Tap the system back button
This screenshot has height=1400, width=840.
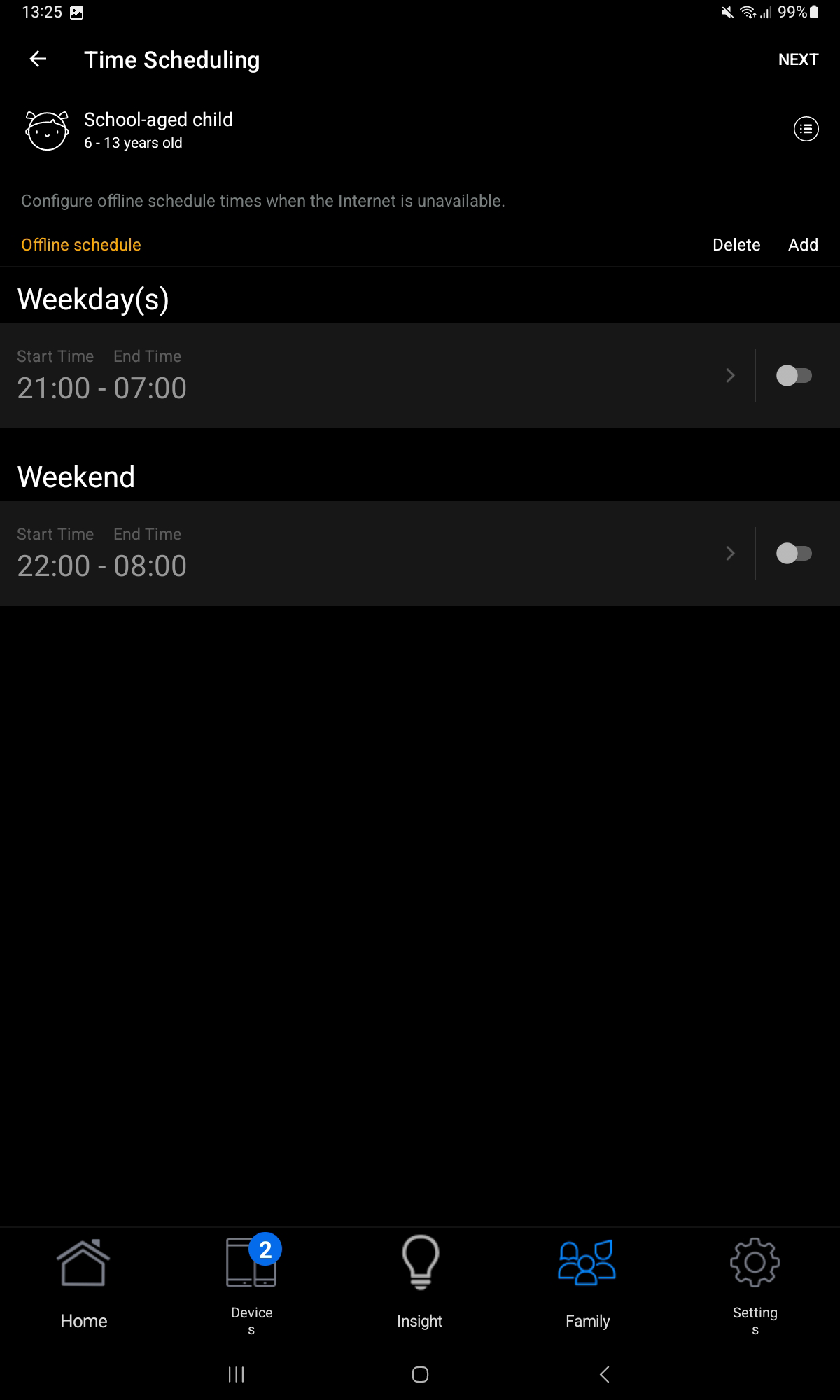(x=605, y=1374)
